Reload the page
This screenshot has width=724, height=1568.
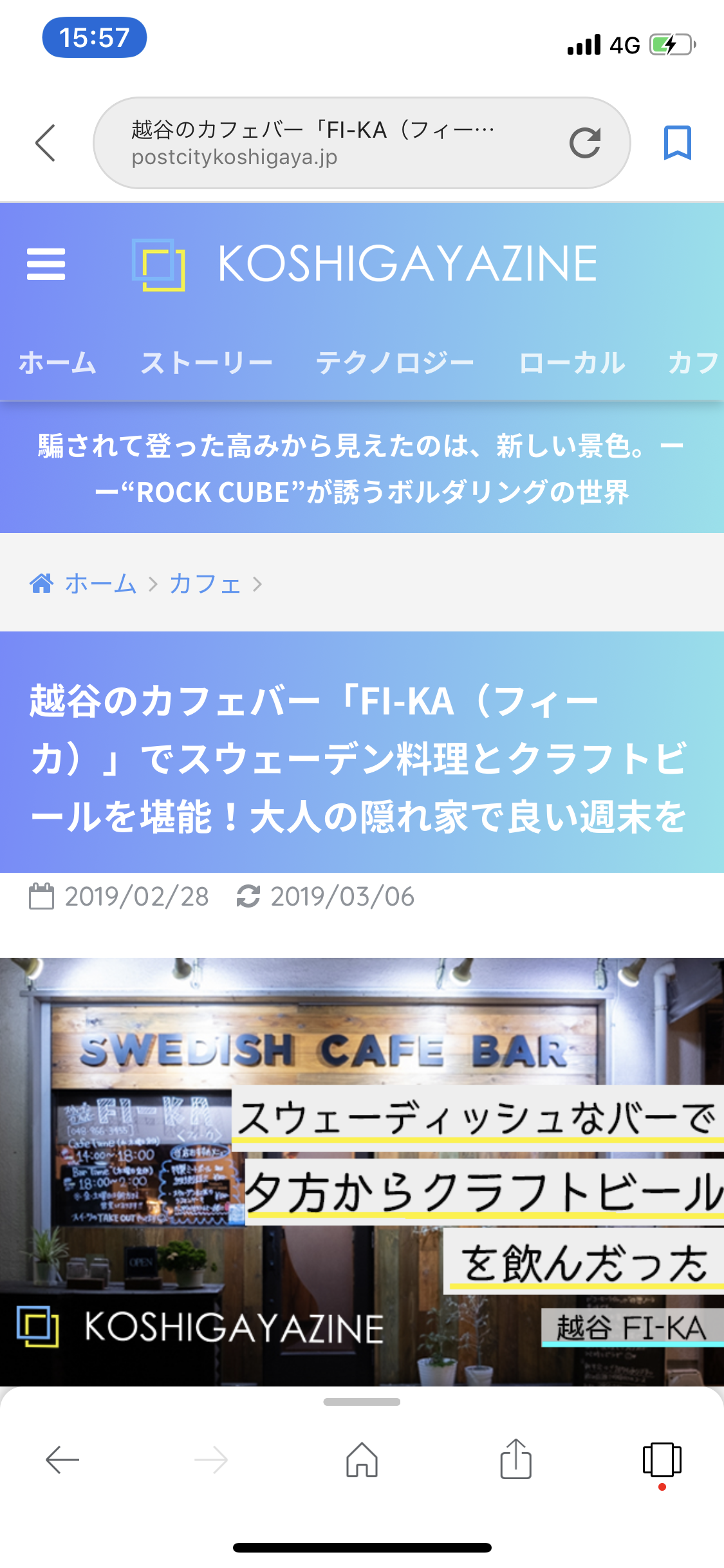(584, 143)
